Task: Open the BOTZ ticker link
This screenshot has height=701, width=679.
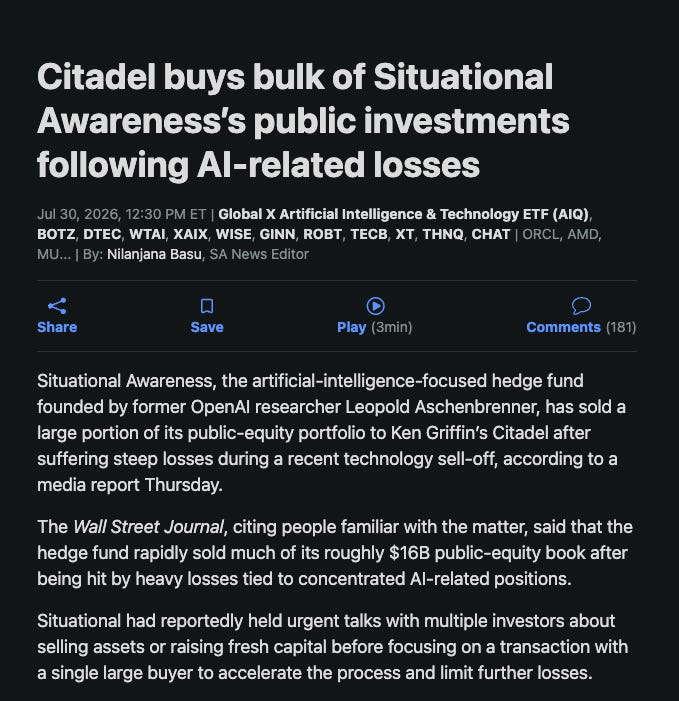Action: click(x=56, y=234)
